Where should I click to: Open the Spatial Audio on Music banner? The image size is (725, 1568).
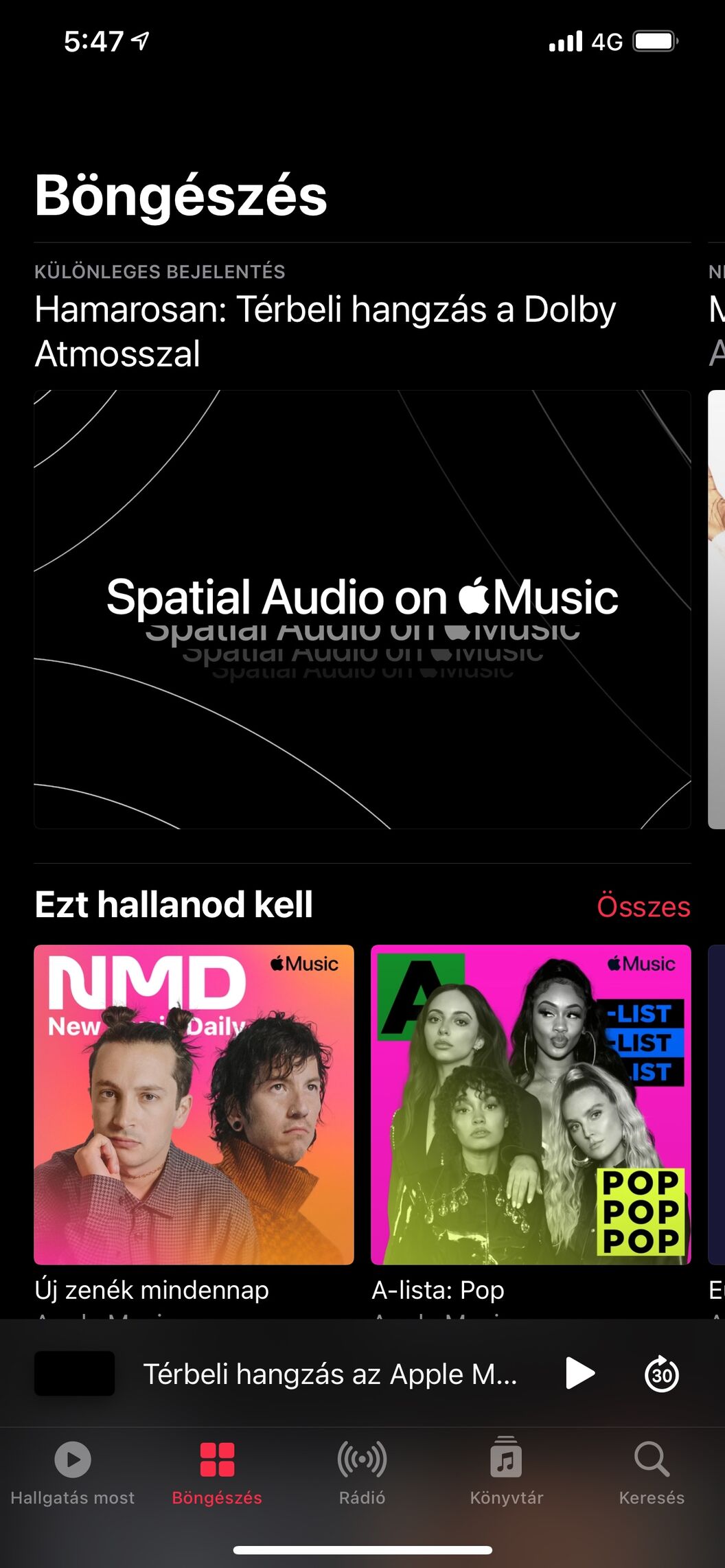pos(362,609)
